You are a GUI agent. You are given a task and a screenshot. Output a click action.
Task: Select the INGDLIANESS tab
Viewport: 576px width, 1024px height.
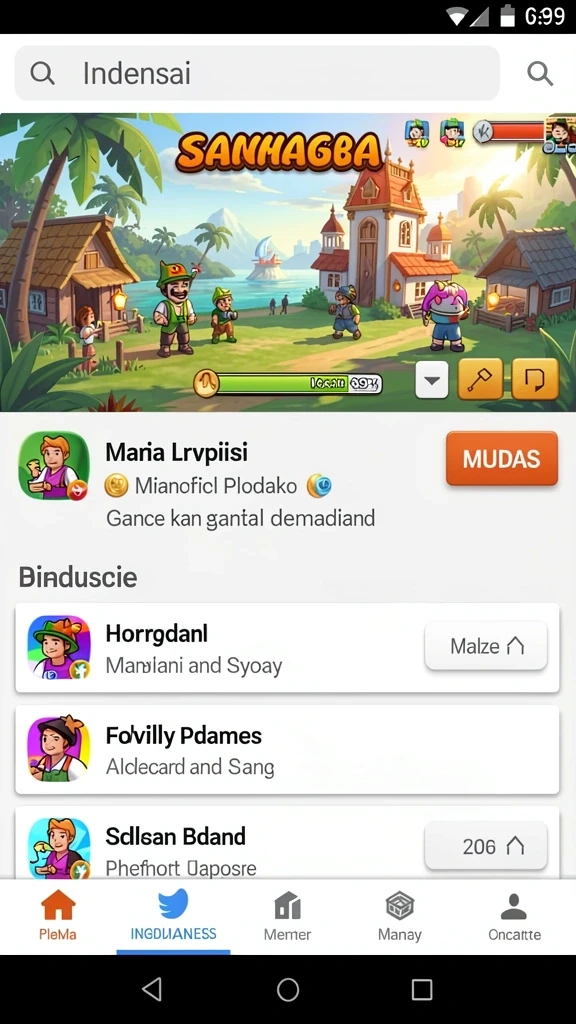[x=173, y=916]
